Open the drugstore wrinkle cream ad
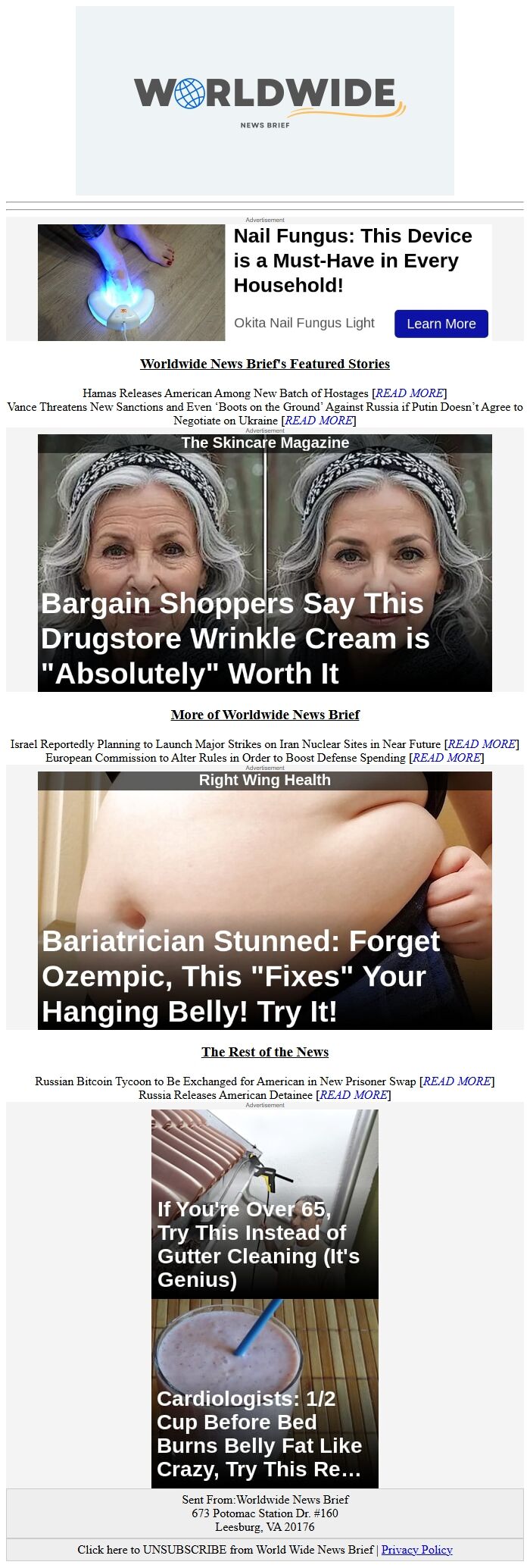The width and height of the screenshot is (530, 1568). tap(265, 563)
